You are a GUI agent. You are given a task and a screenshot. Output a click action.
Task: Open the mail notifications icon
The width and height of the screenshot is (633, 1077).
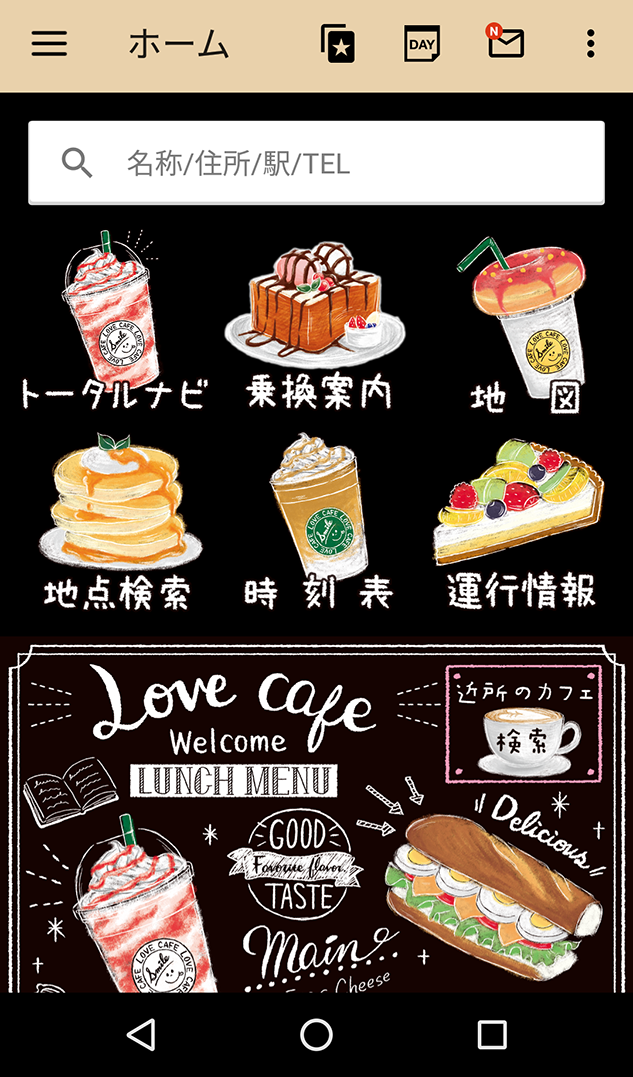506,44
